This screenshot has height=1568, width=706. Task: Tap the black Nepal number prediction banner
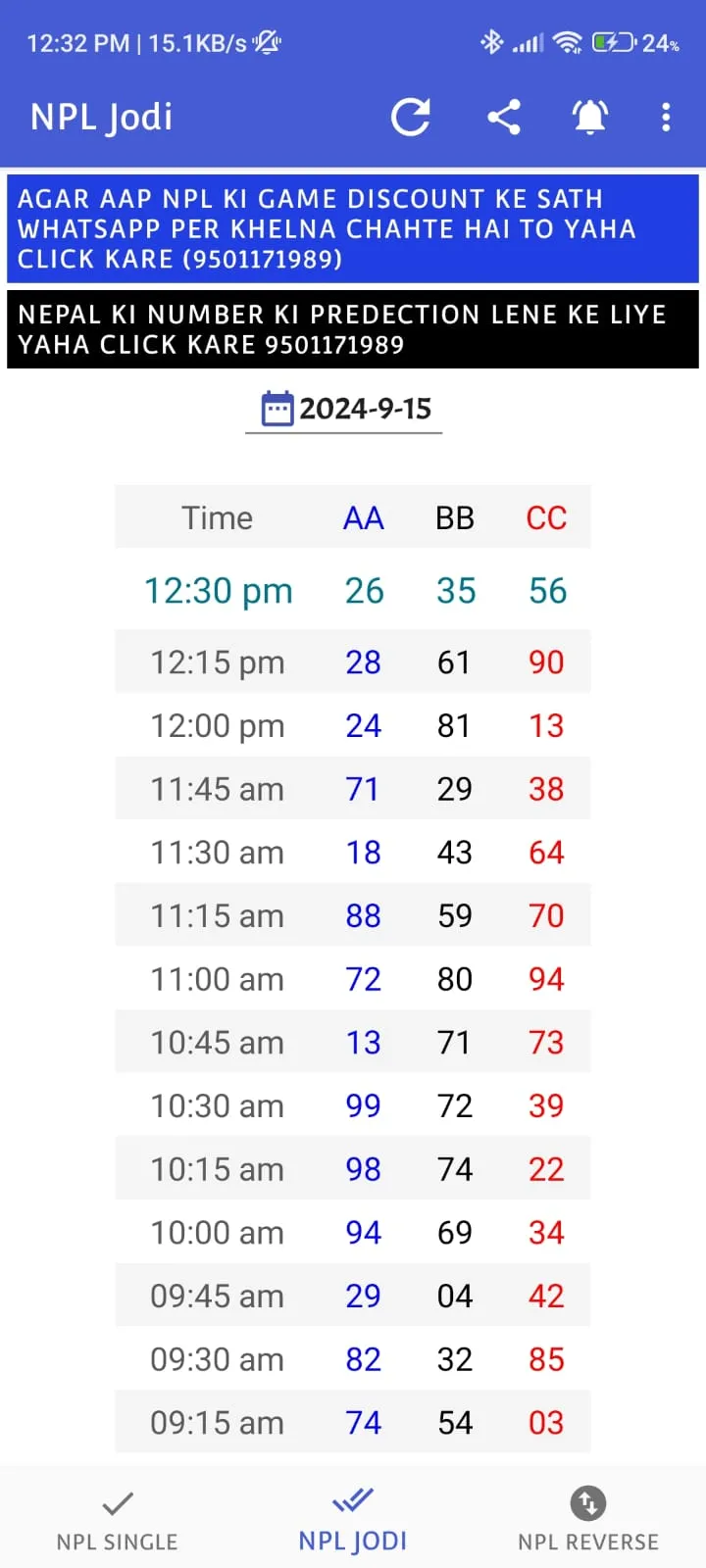(353, 329)
